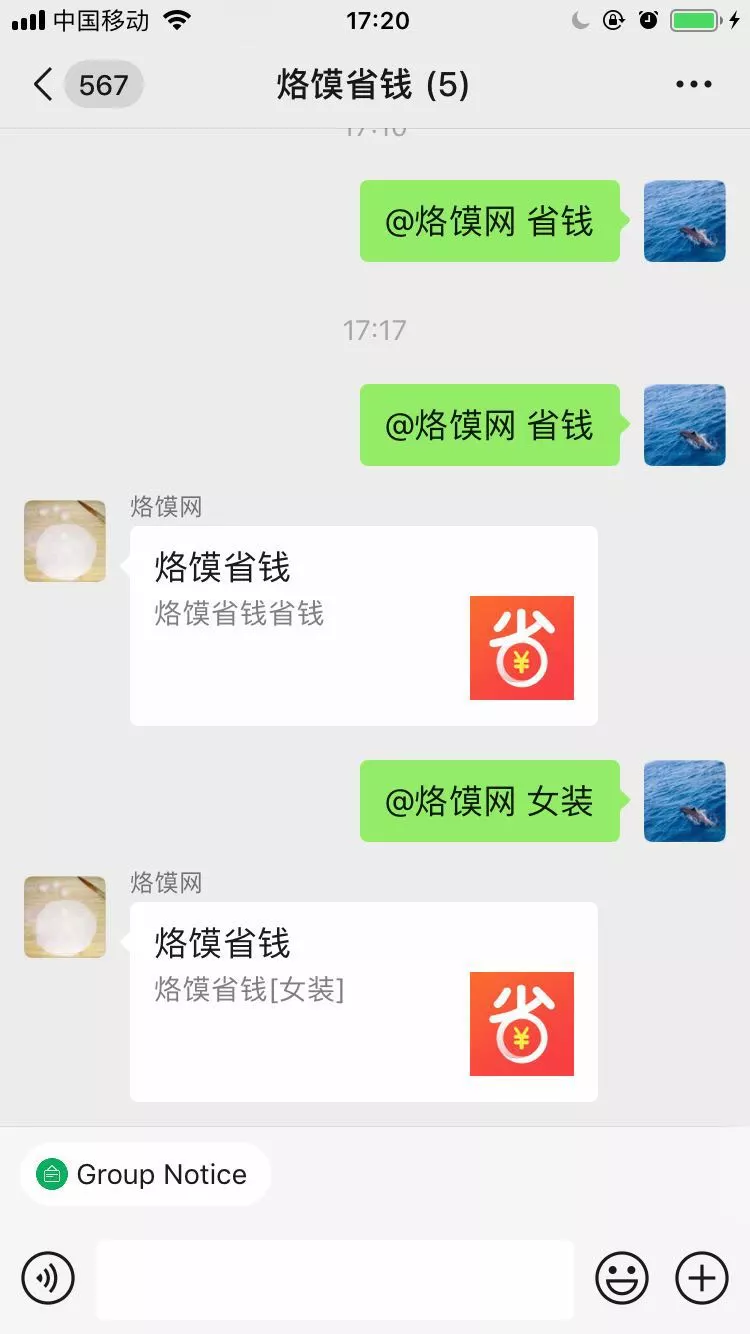Open the red 省 app icon in second card
The image size is (750, 1334).
(523, 1023)
